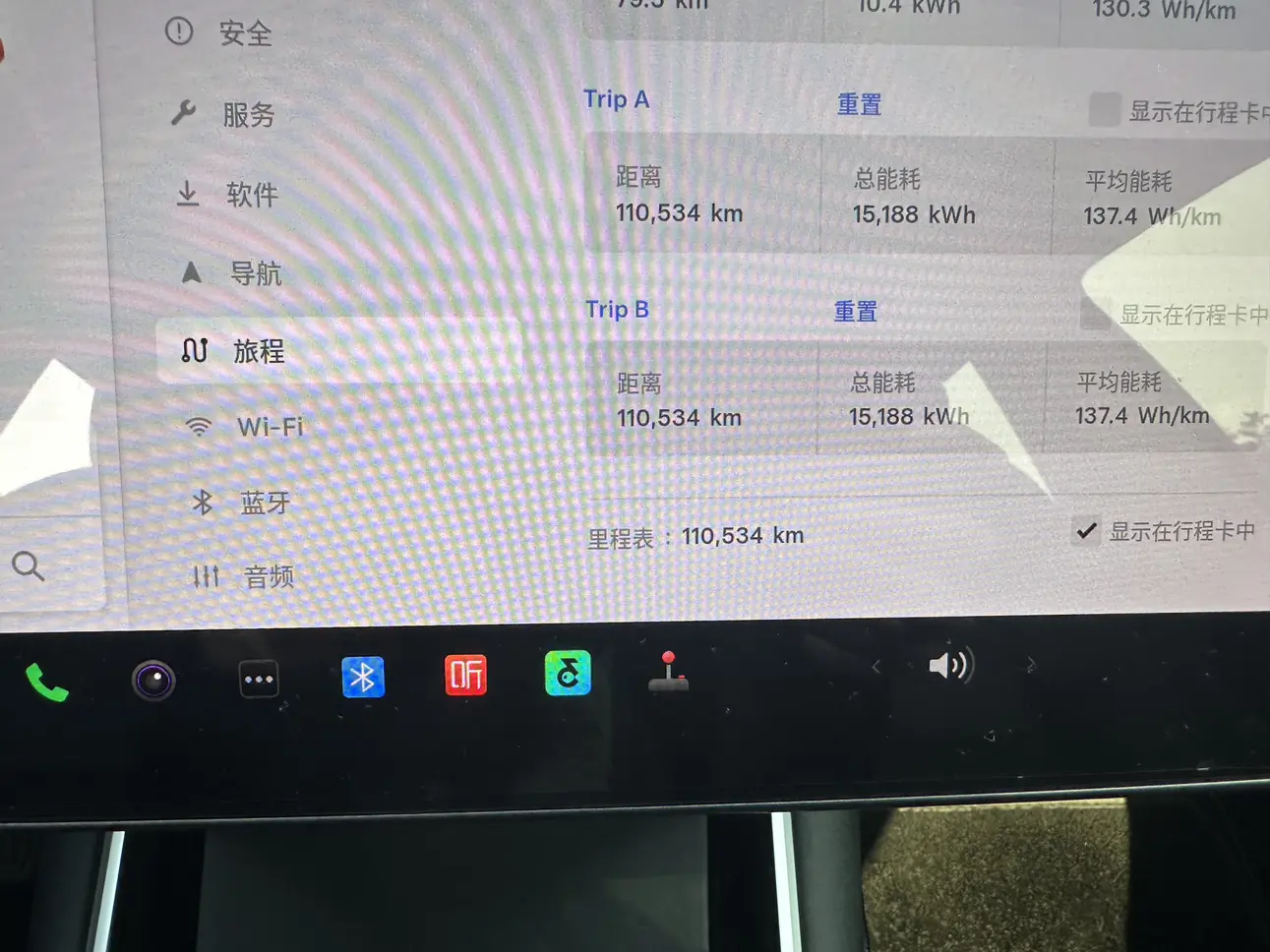Open Wi-Fi settings
The width and height of the screenshot is (1270, 952).
pyautogui.click(x=269, y=427)
